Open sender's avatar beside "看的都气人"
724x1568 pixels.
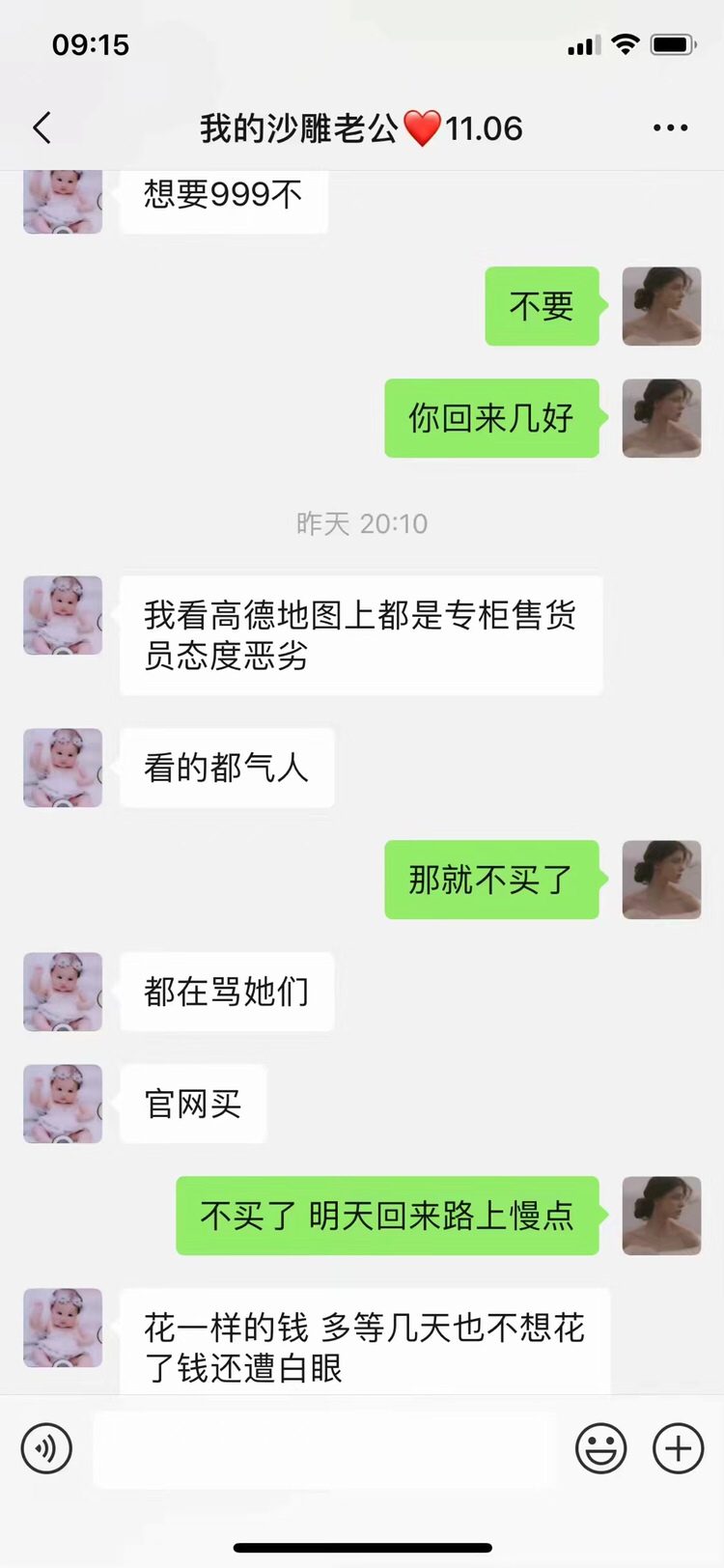click(63, 768)
